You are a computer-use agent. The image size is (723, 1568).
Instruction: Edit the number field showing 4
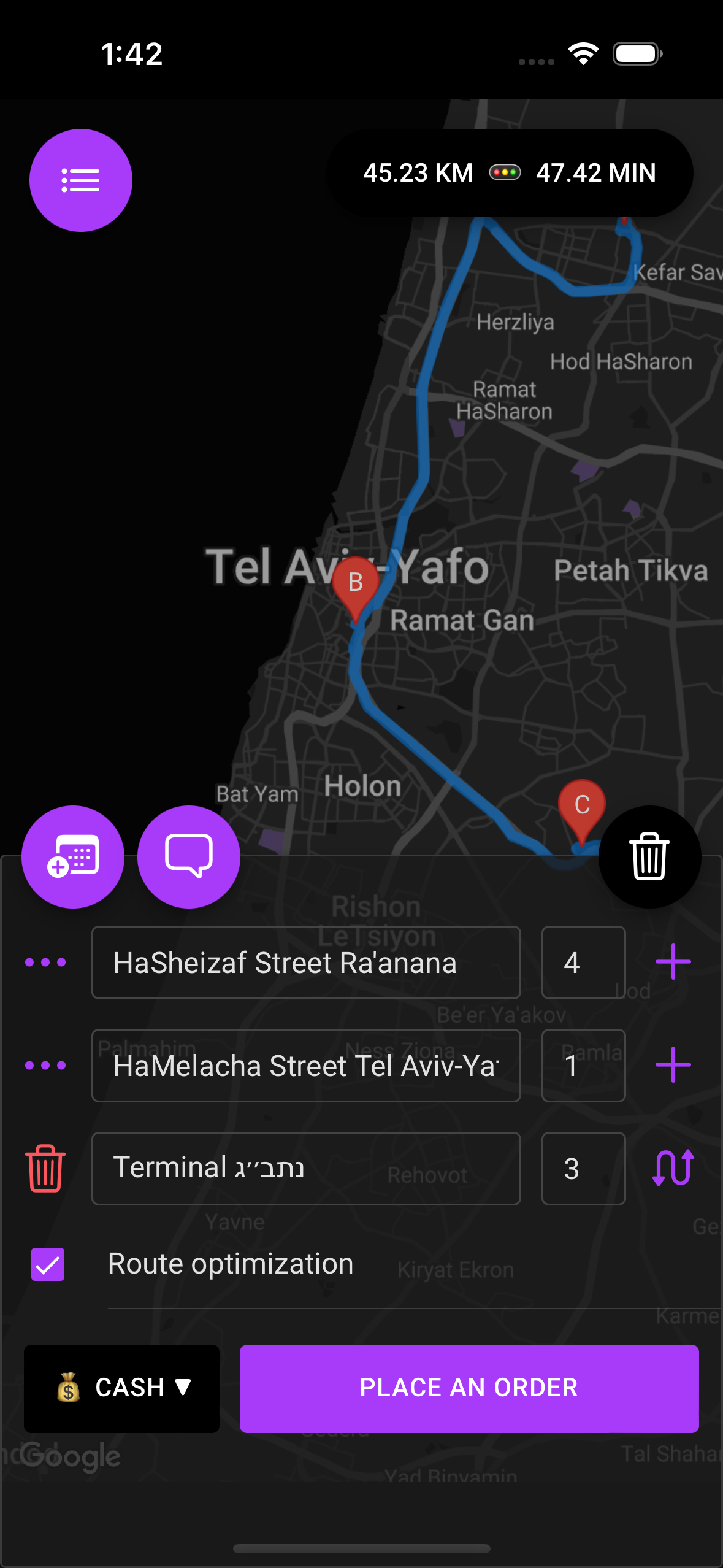[583, 963]
